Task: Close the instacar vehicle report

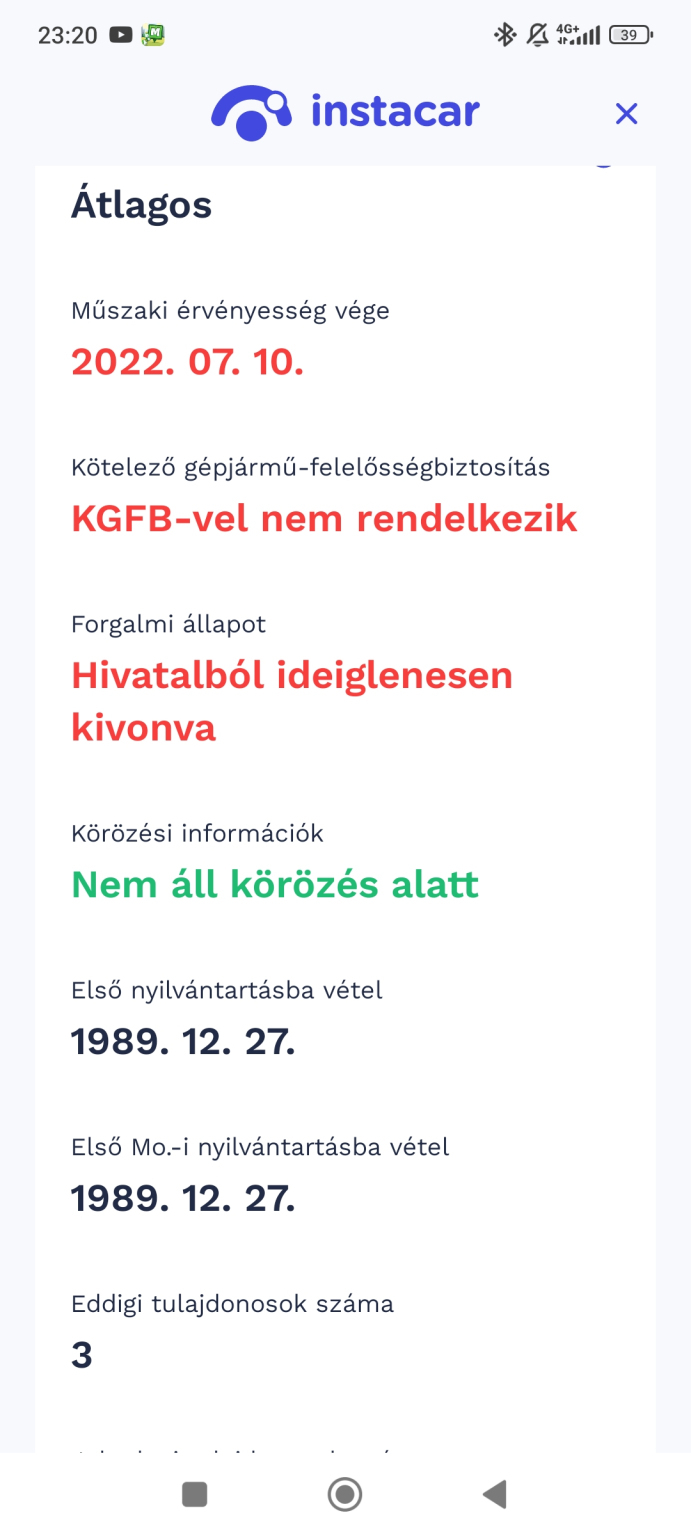Action: 626,114
